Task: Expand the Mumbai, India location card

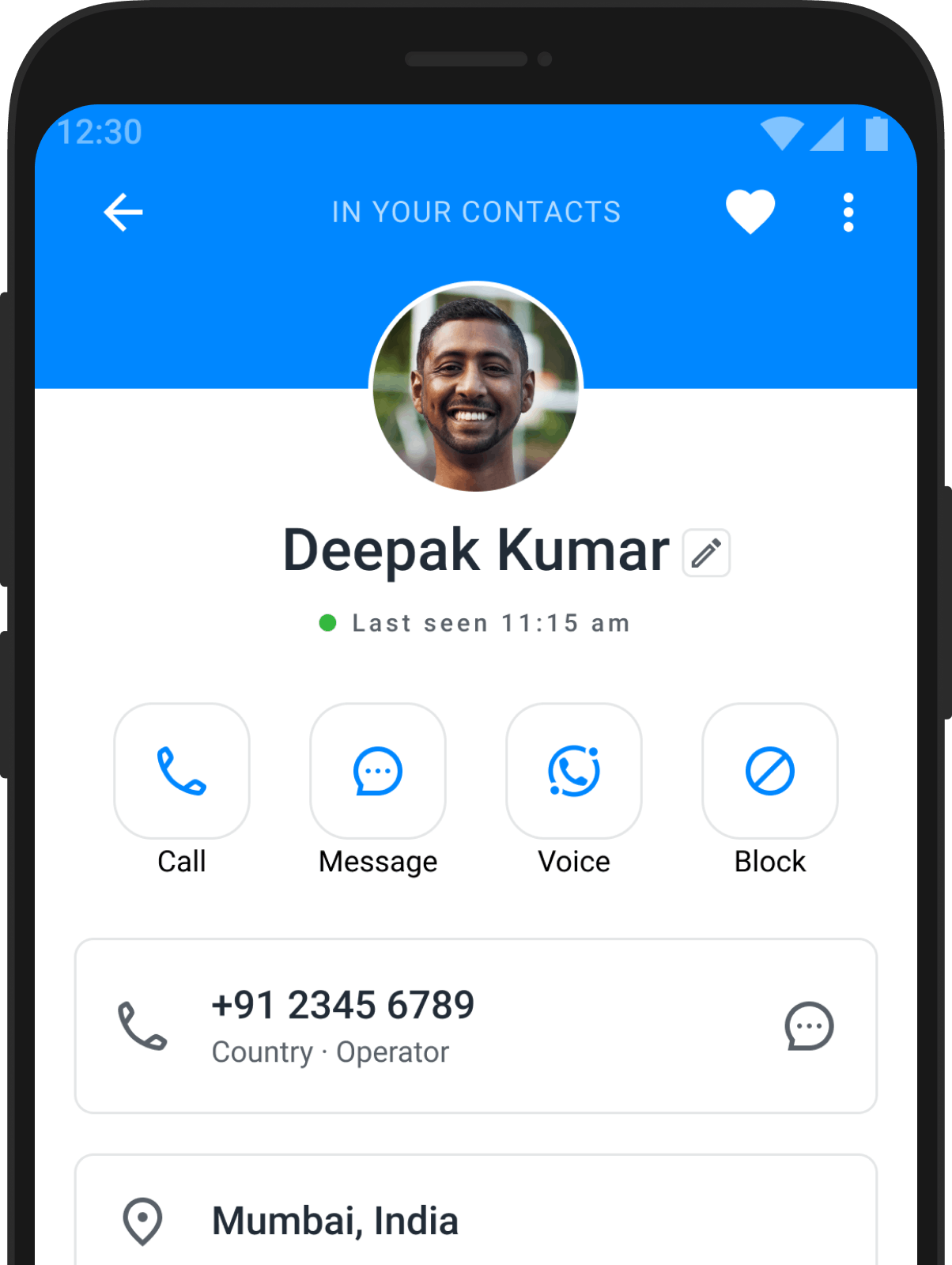Action: point(476,1218)
